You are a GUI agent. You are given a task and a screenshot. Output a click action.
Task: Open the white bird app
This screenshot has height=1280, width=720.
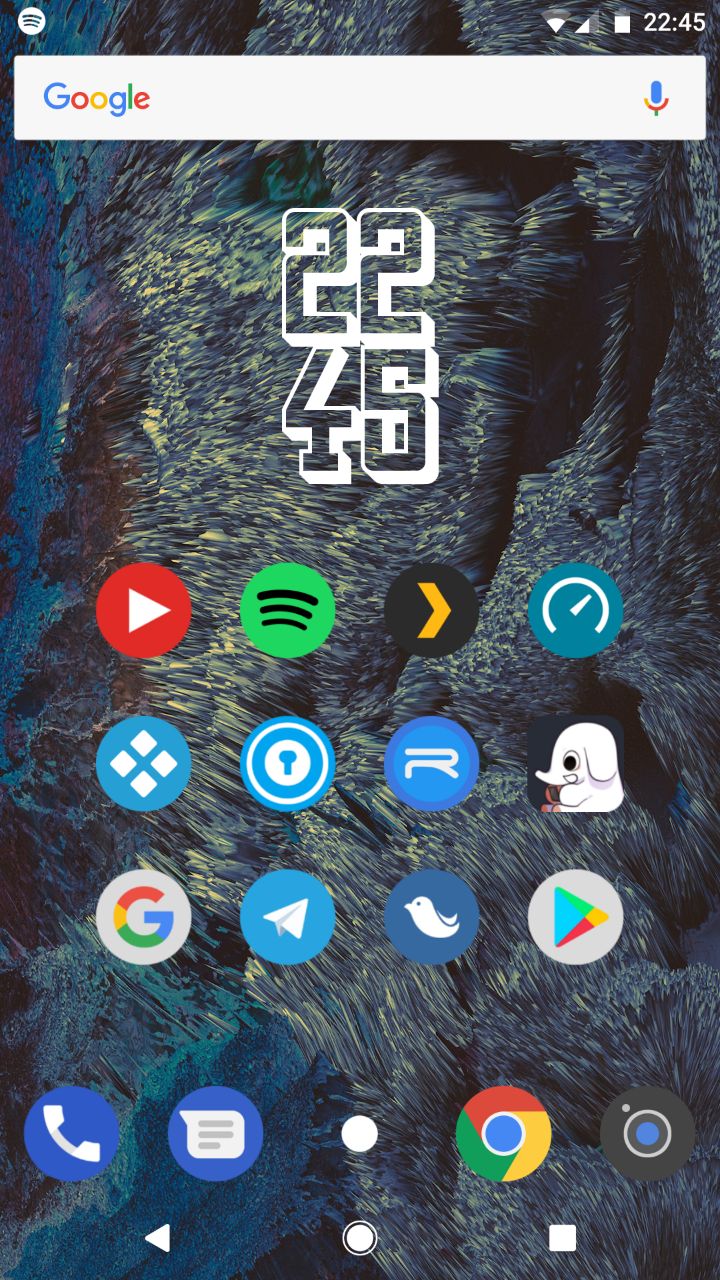coord(432,917)
